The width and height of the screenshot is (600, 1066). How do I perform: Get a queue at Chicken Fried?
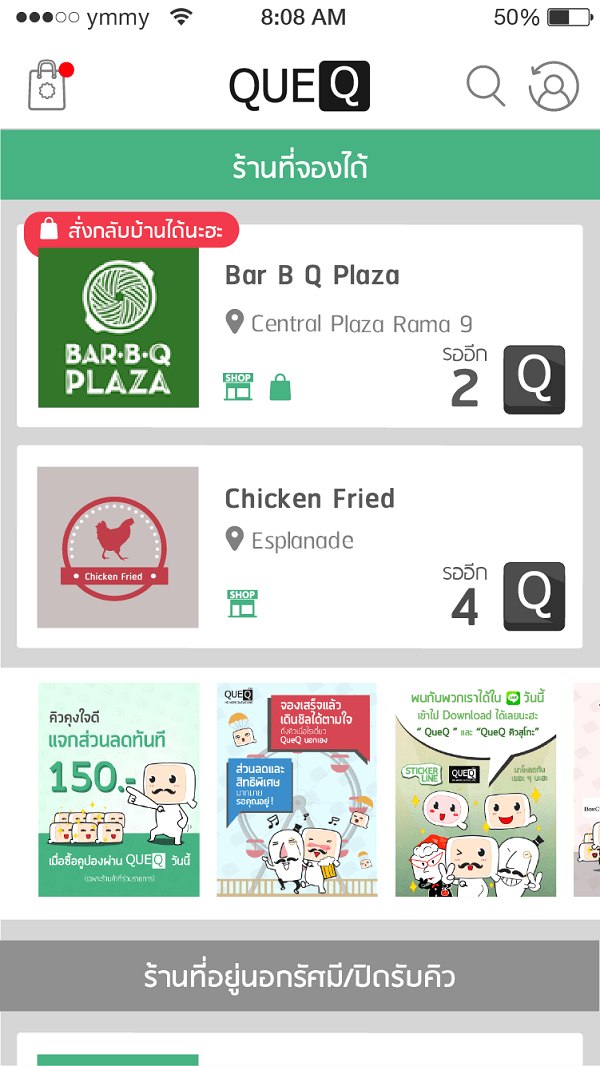pos(534,597)
